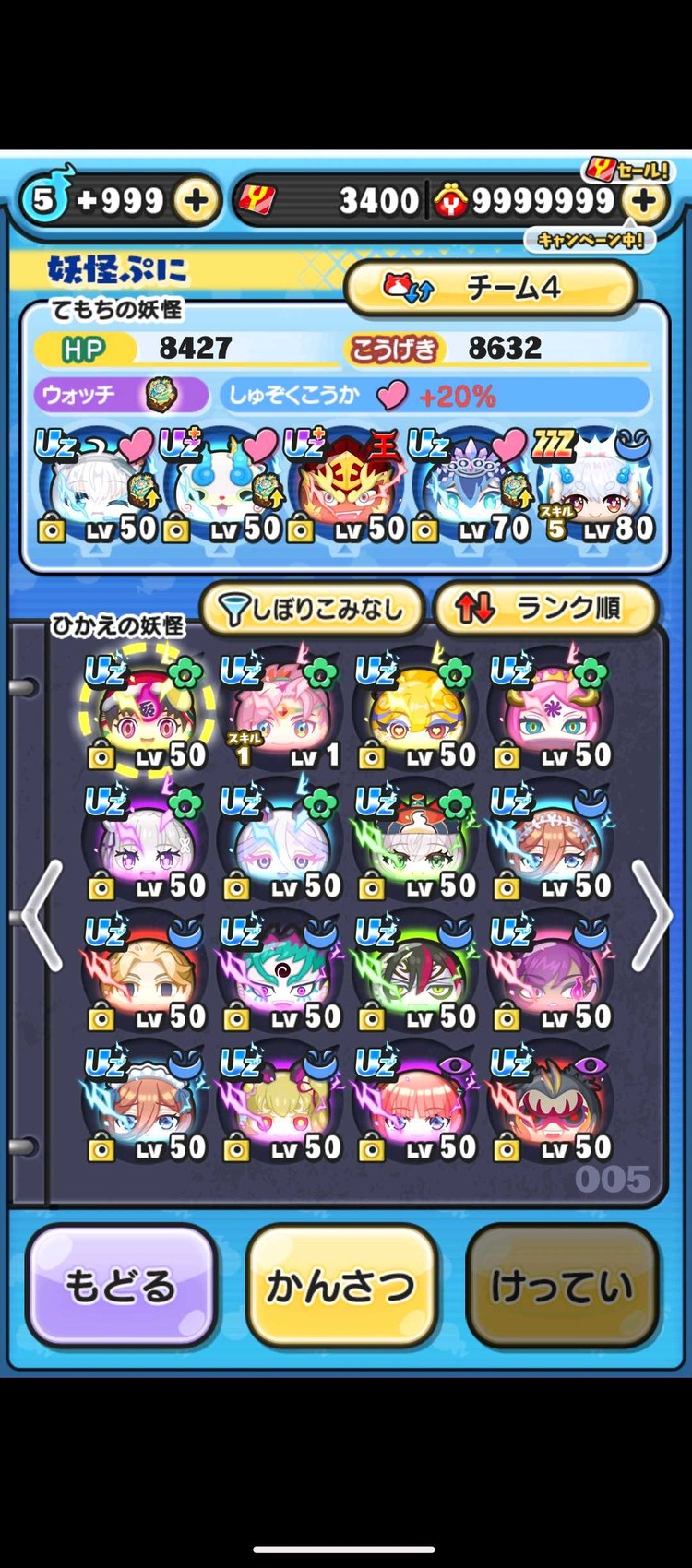Add currency with the plus next to 9999999
This screenshot has width=692, height=1568.
[x=645, y=200]
